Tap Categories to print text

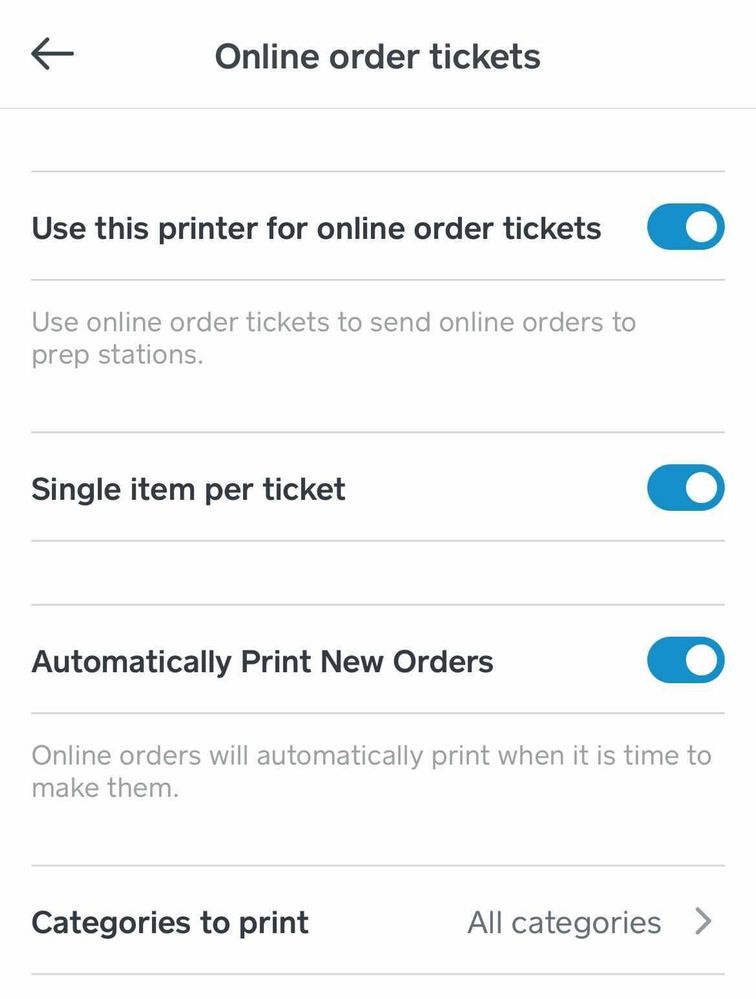pyautogui.click(x=168, y=922)
